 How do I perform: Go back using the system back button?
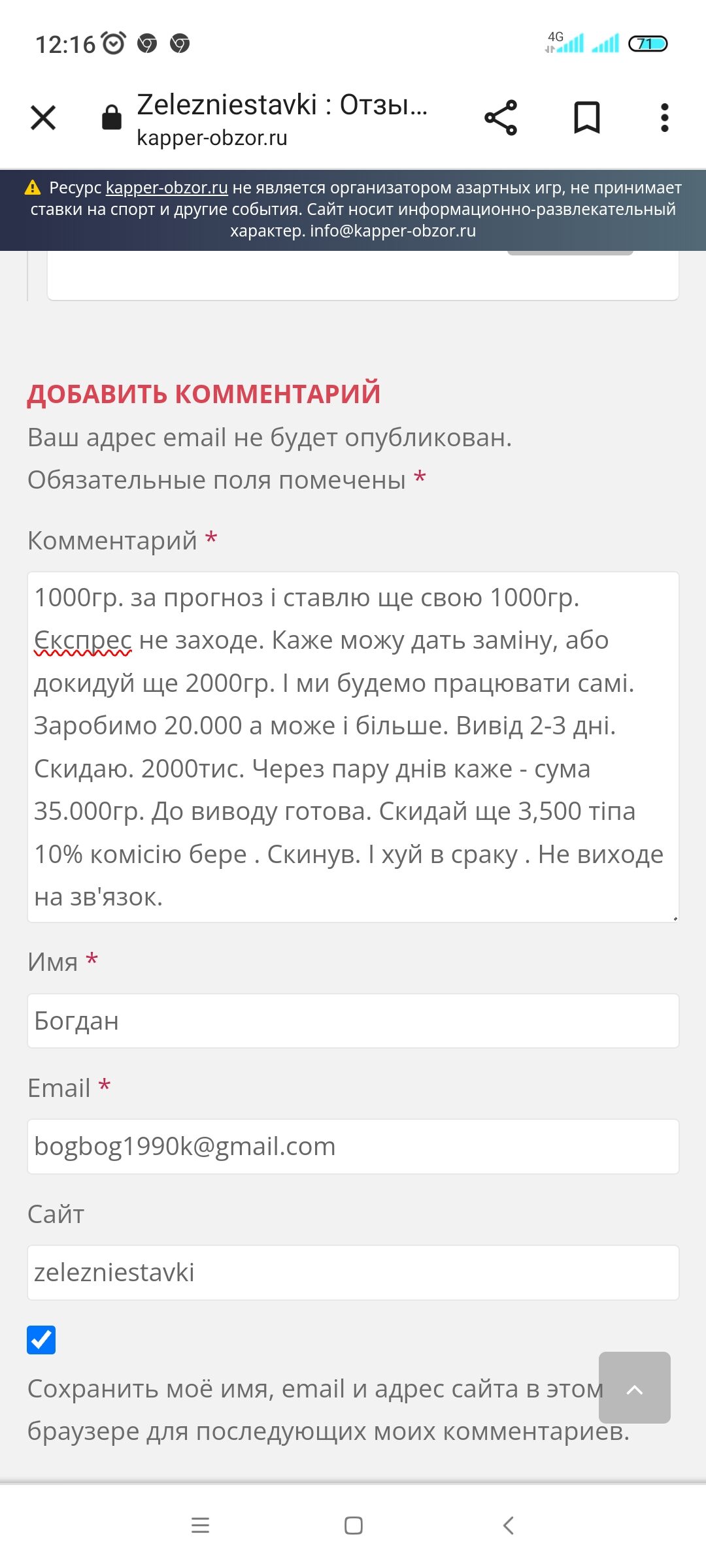(x=509, y=1526)
